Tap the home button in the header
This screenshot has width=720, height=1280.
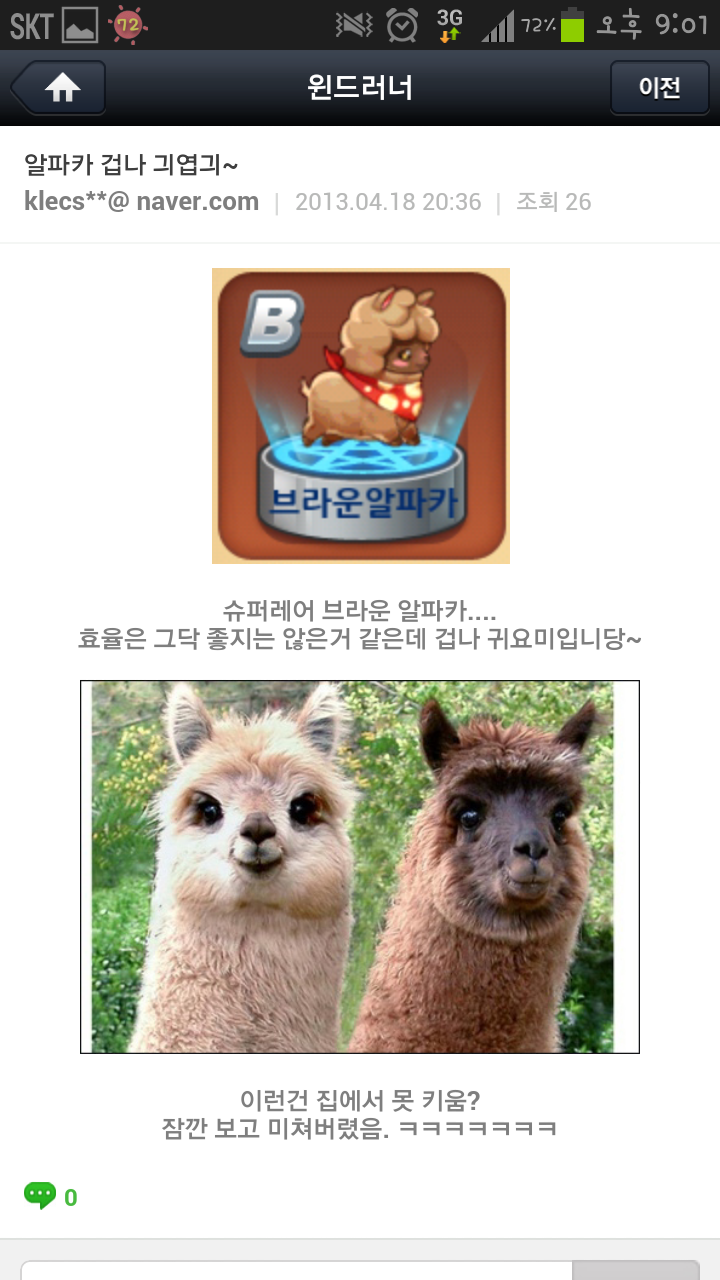60,88
